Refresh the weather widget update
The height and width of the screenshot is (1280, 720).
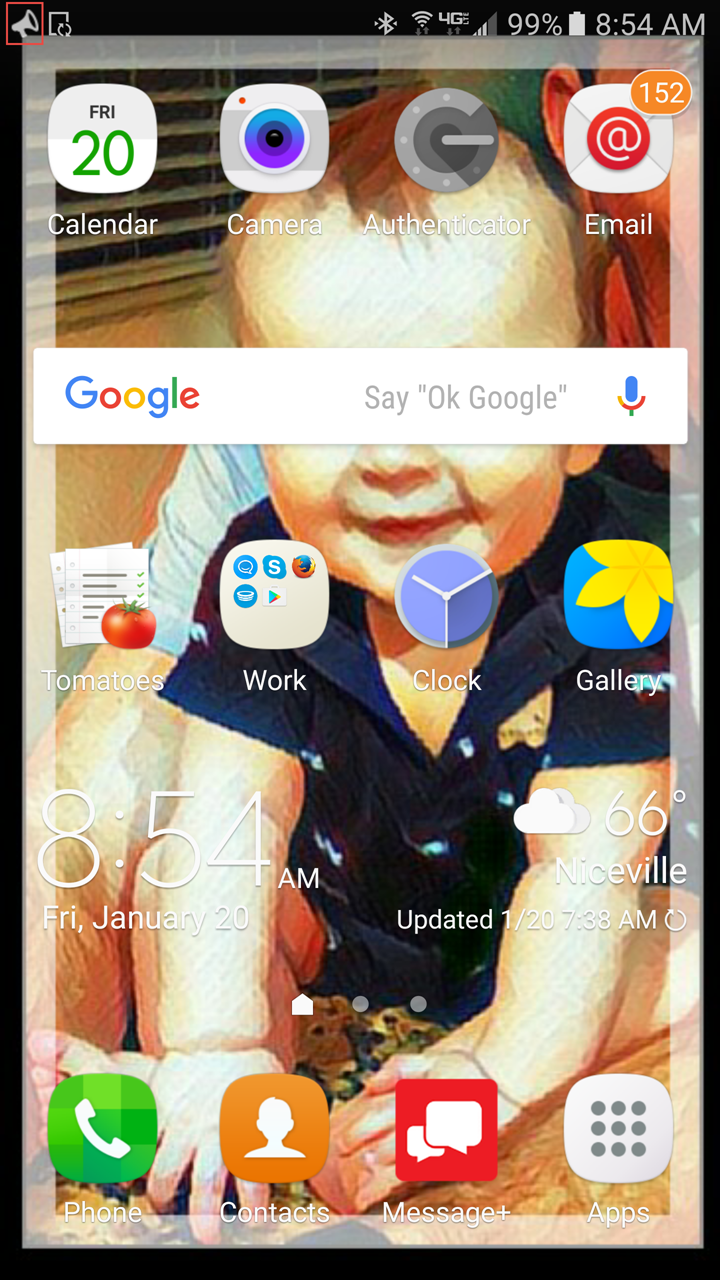pos(676,921)
